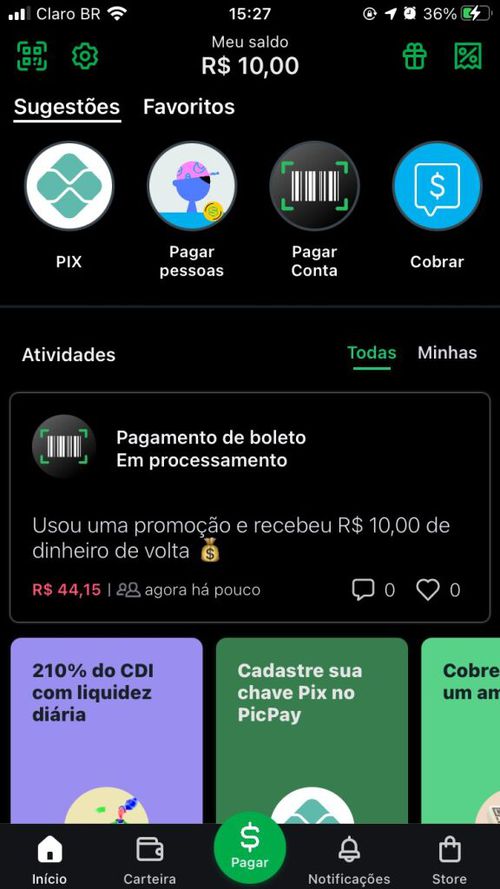The height and width of the screenshot is (889, 500).
Task: Open the 210% do CDI card
Action: pyautogui.click(x=107, y=730)
